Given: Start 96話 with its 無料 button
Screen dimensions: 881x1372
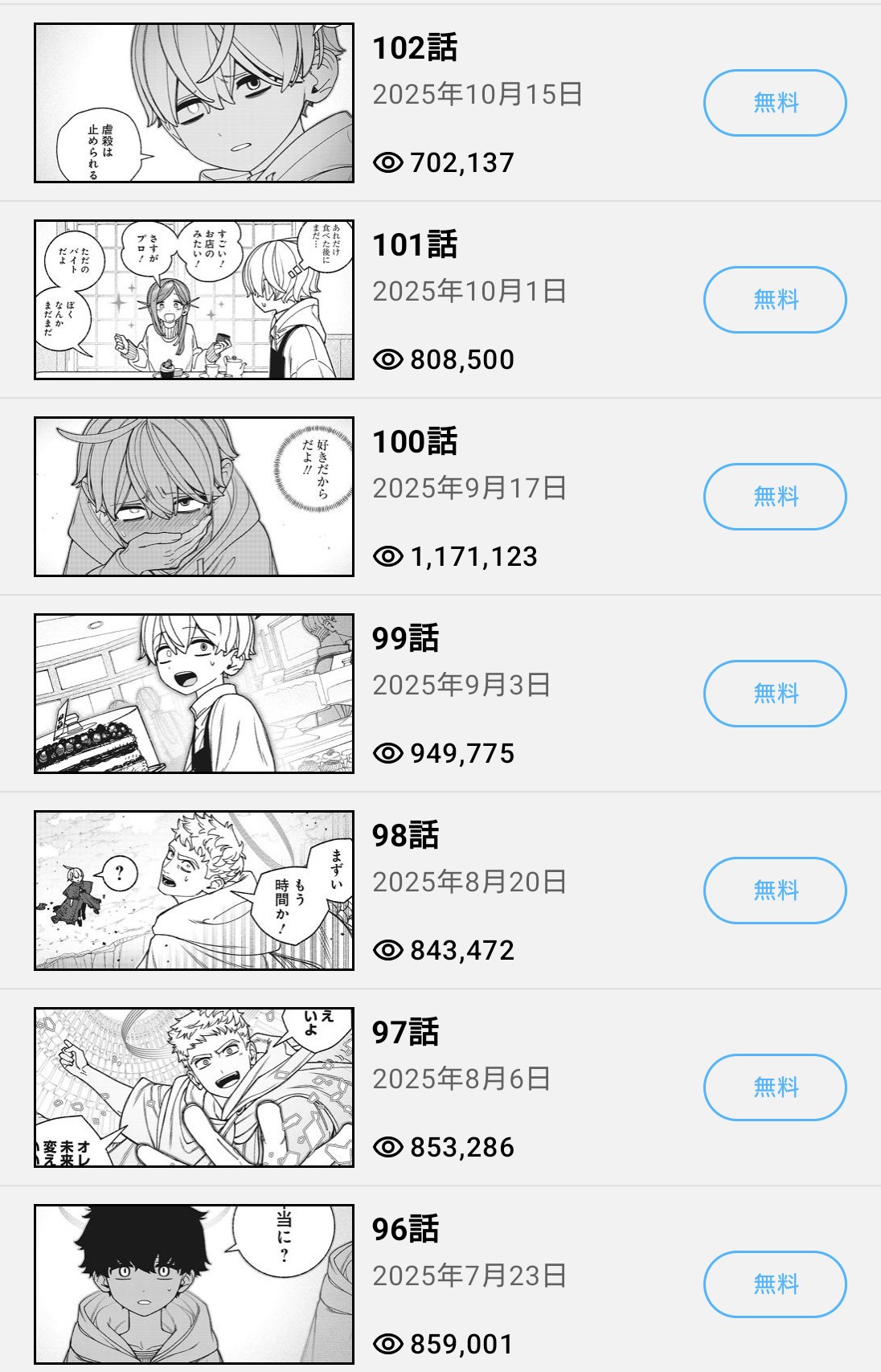Looking at the screenshot, I should (x=775, y=1284).
